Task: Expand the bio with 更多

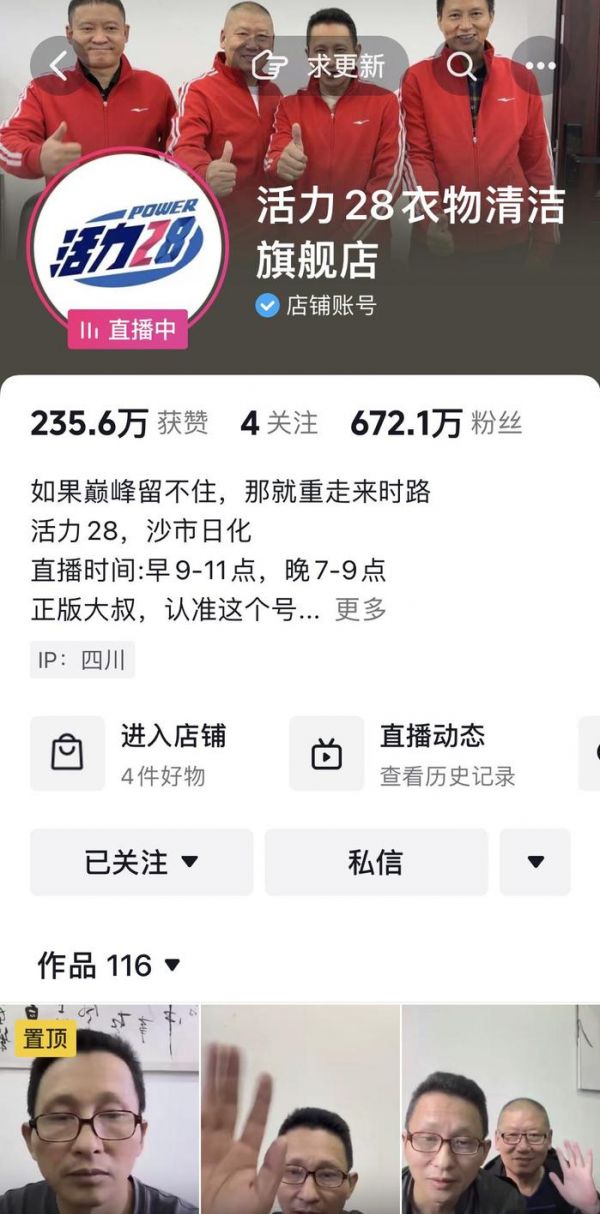Action: pos(360,609)
